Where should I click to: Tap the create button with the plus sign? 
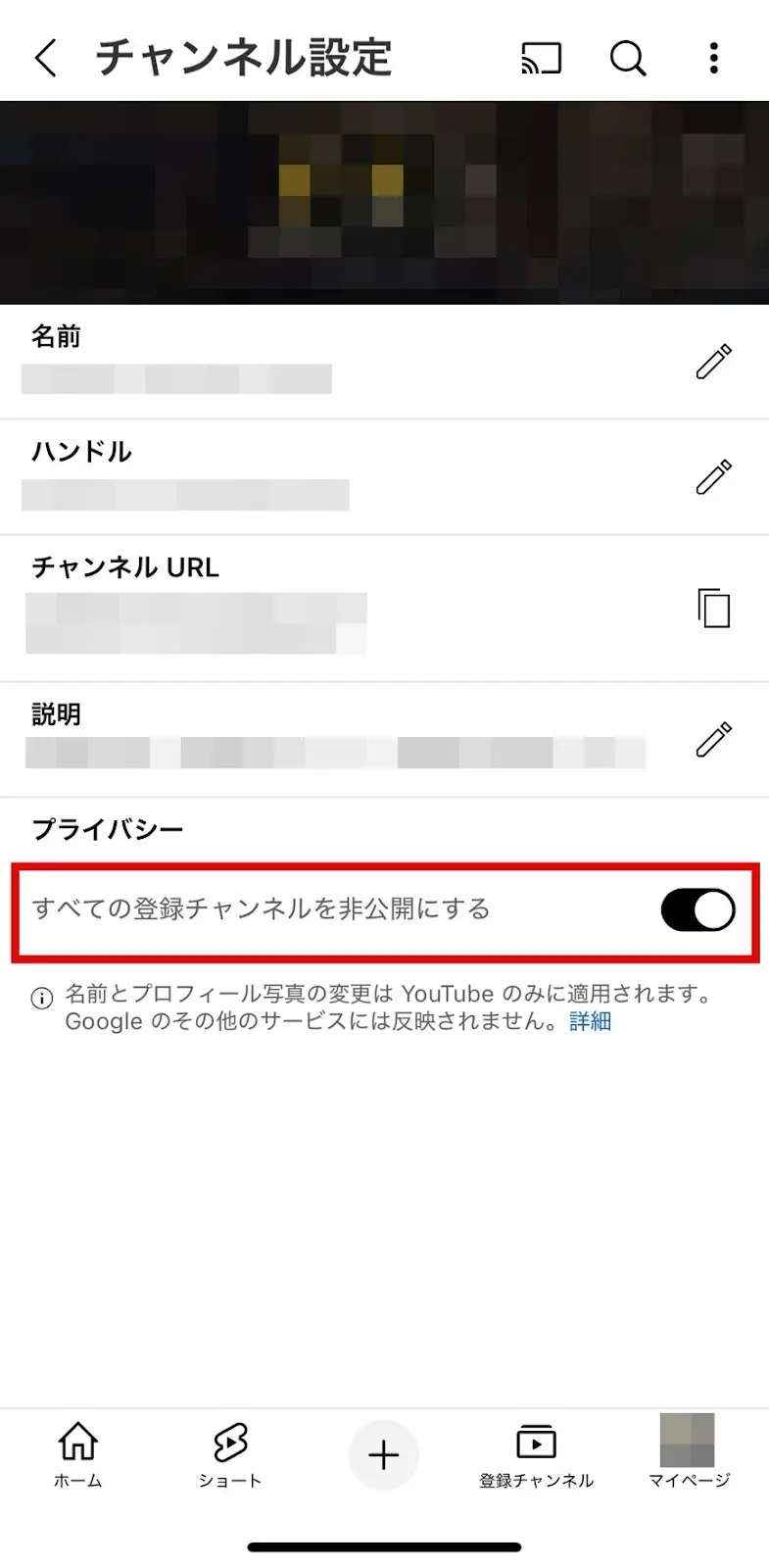click(x=384, y=1455)
